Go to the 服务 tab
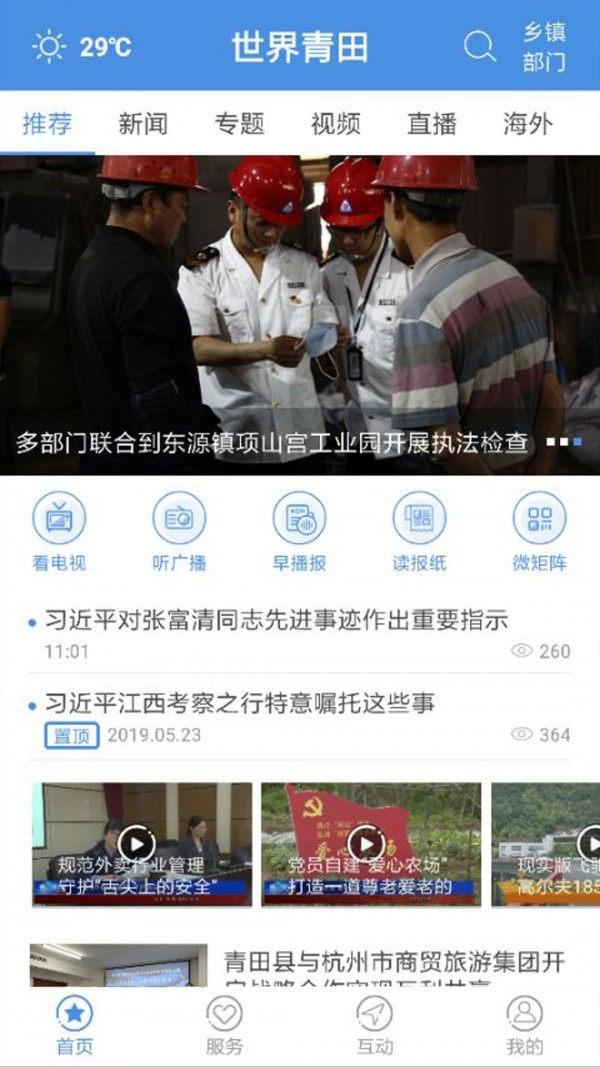The width and height of the screenshot is (600, 1067). pyautogui.click(x=224, y=1025)
